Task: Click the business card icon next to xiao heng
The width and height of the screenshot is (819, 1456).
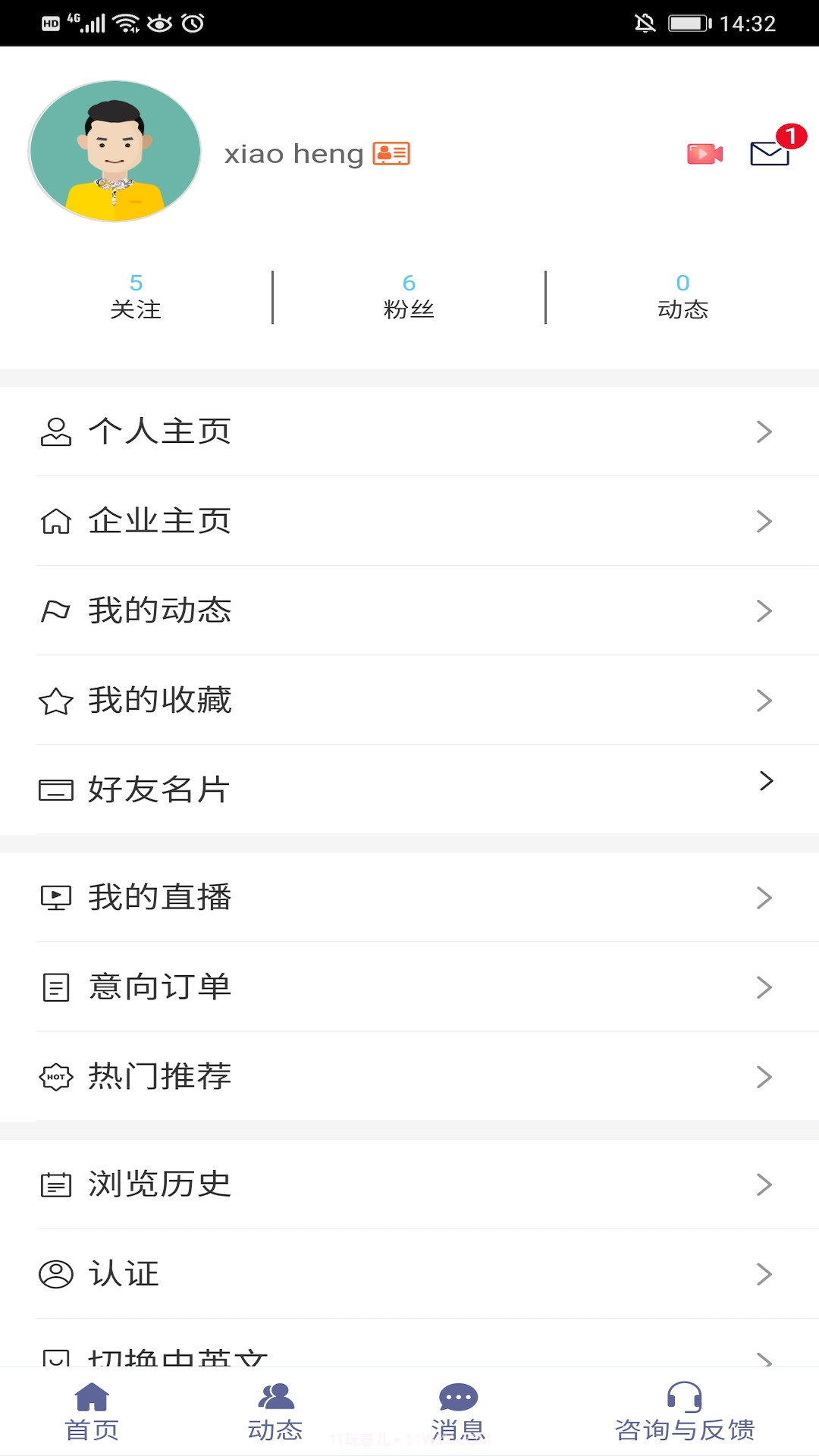Action: 391,152
